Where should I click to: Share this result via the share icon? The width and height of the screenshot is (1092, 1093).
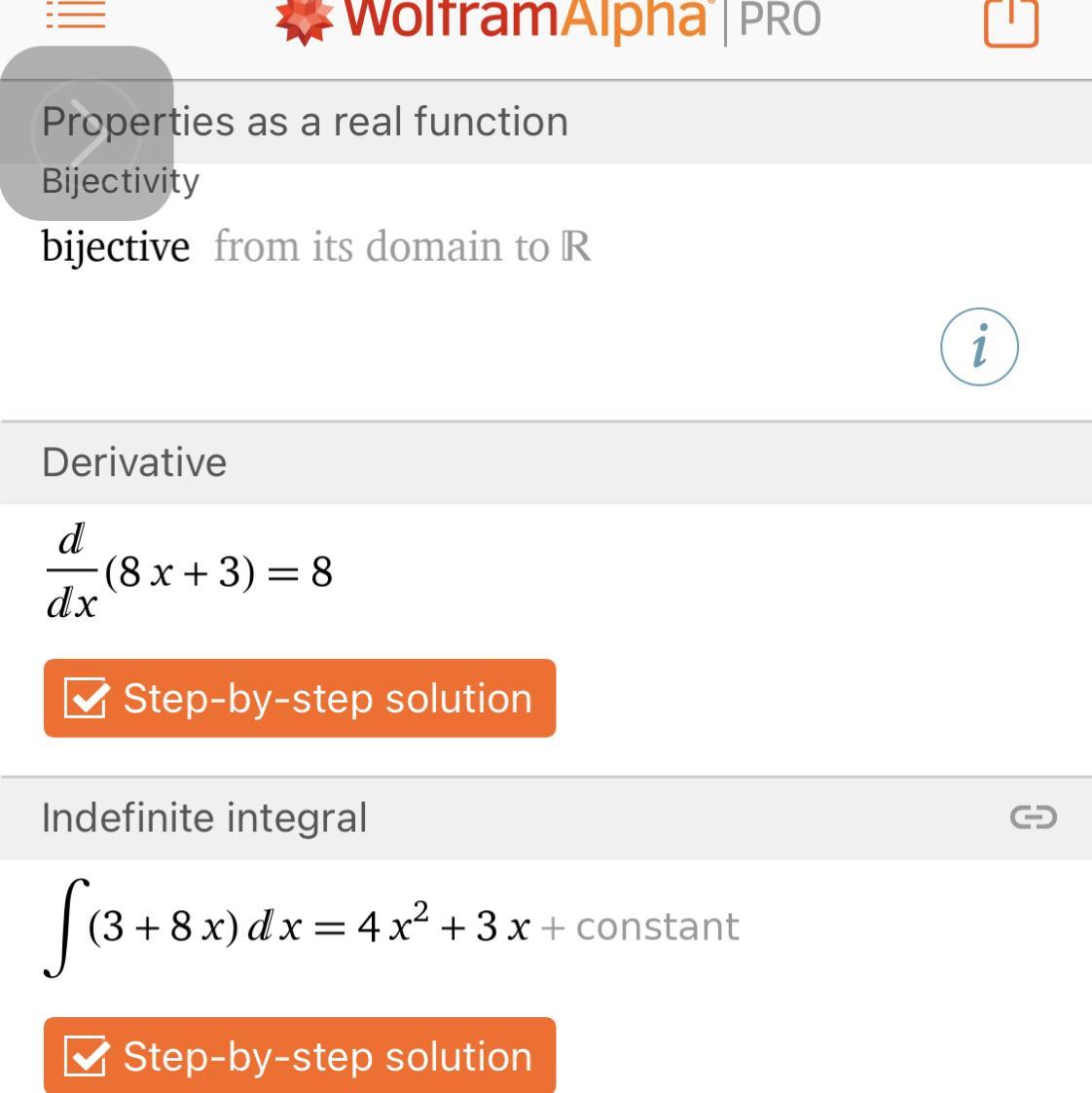tap(1011, 19)
